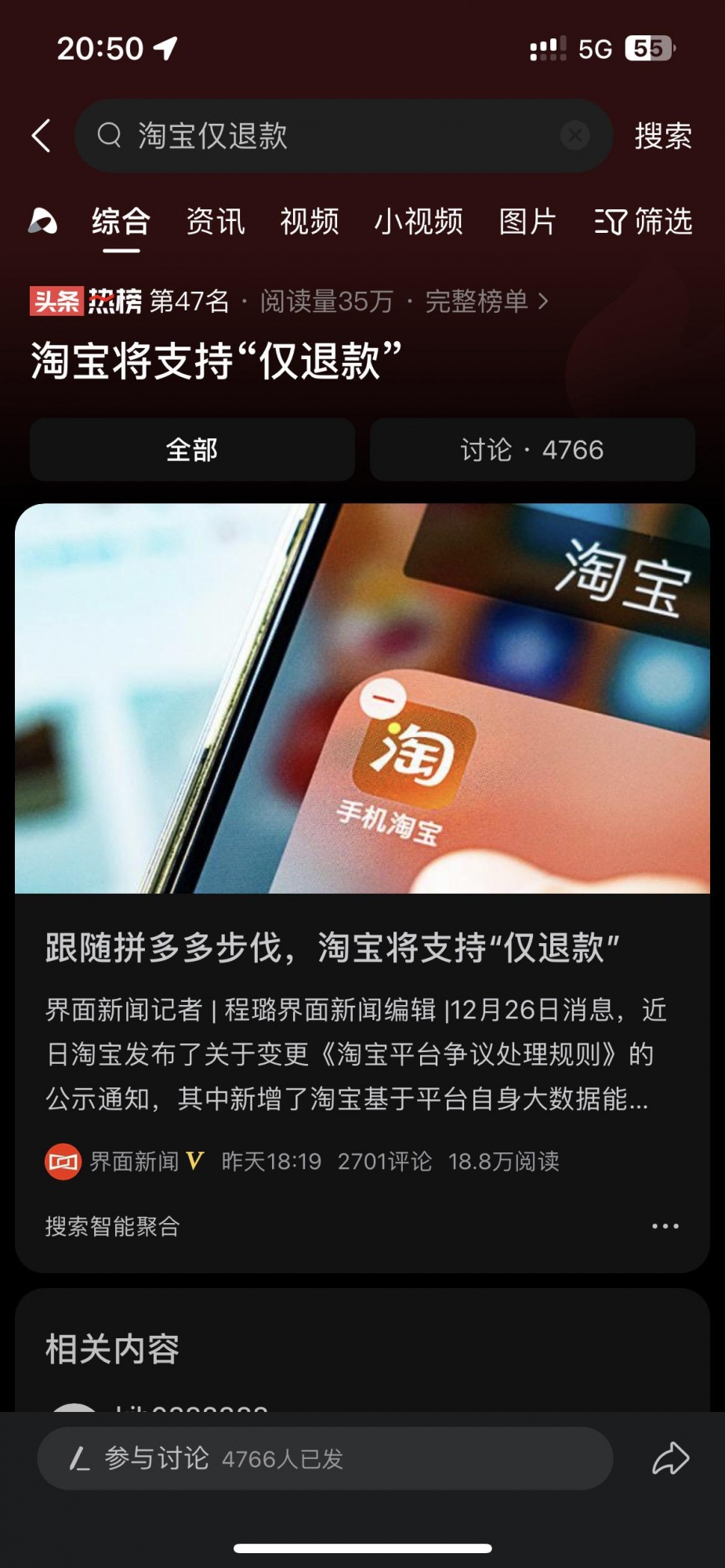The width and height of the screenshot is (725, 1568).
Task: Open 界面新闻 author profile
Action: point(133,1161)
